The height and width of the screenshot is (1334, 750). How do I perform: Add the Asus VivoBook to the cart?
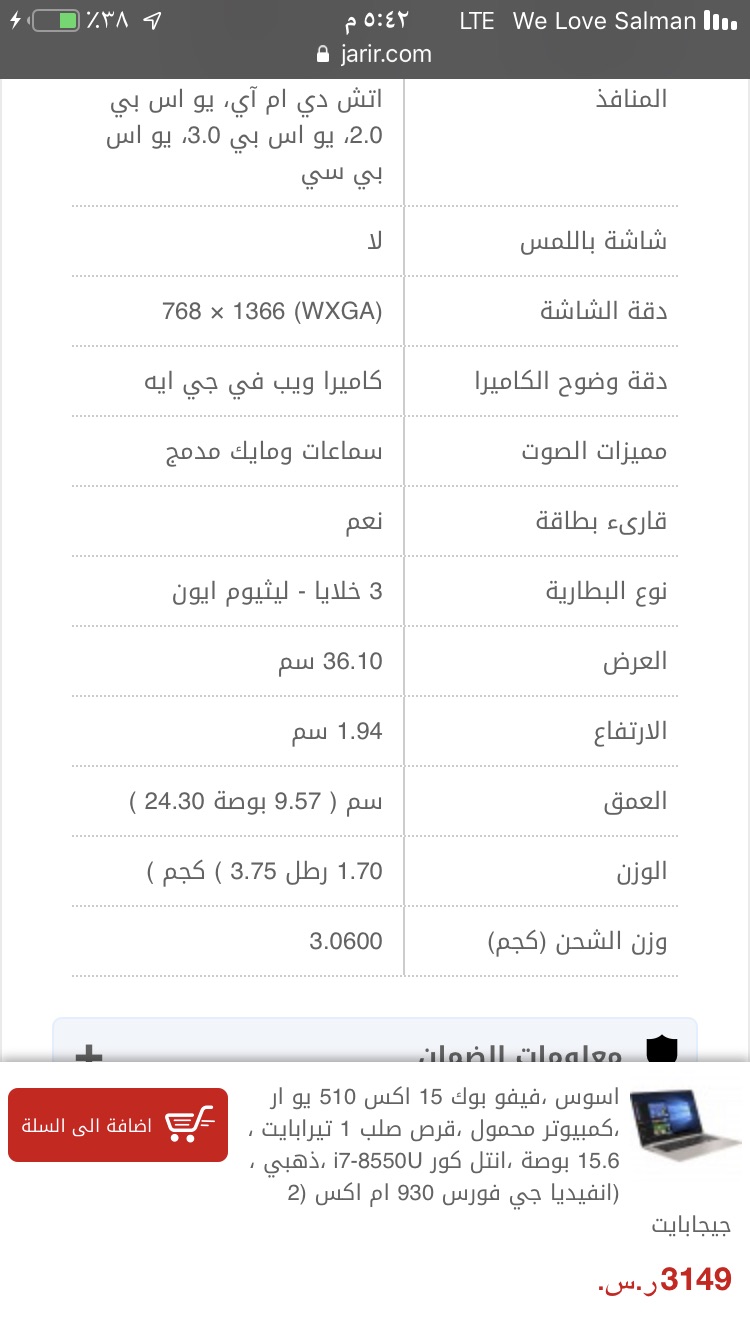point(118,1125)
